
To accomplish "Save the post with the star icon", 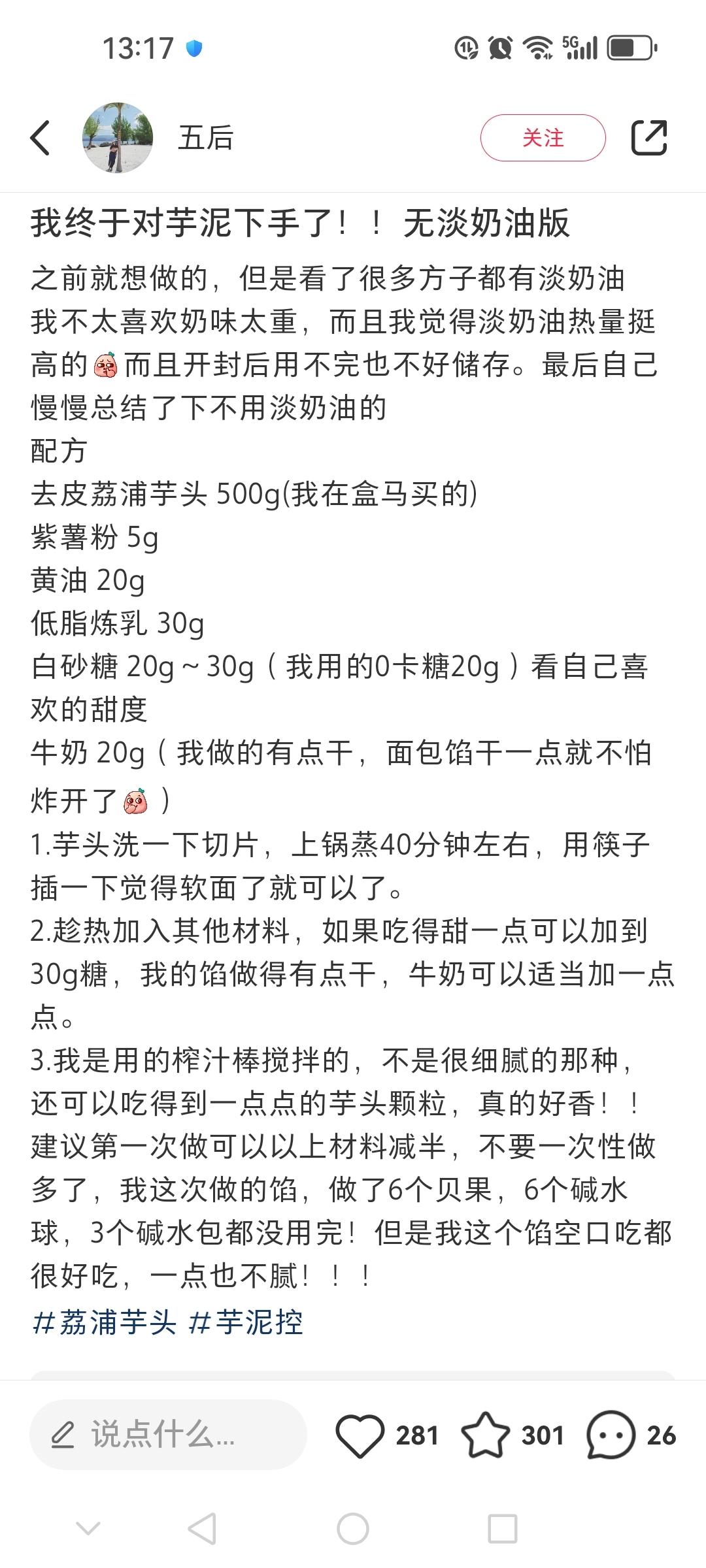I will click(x=485, y=1435).
